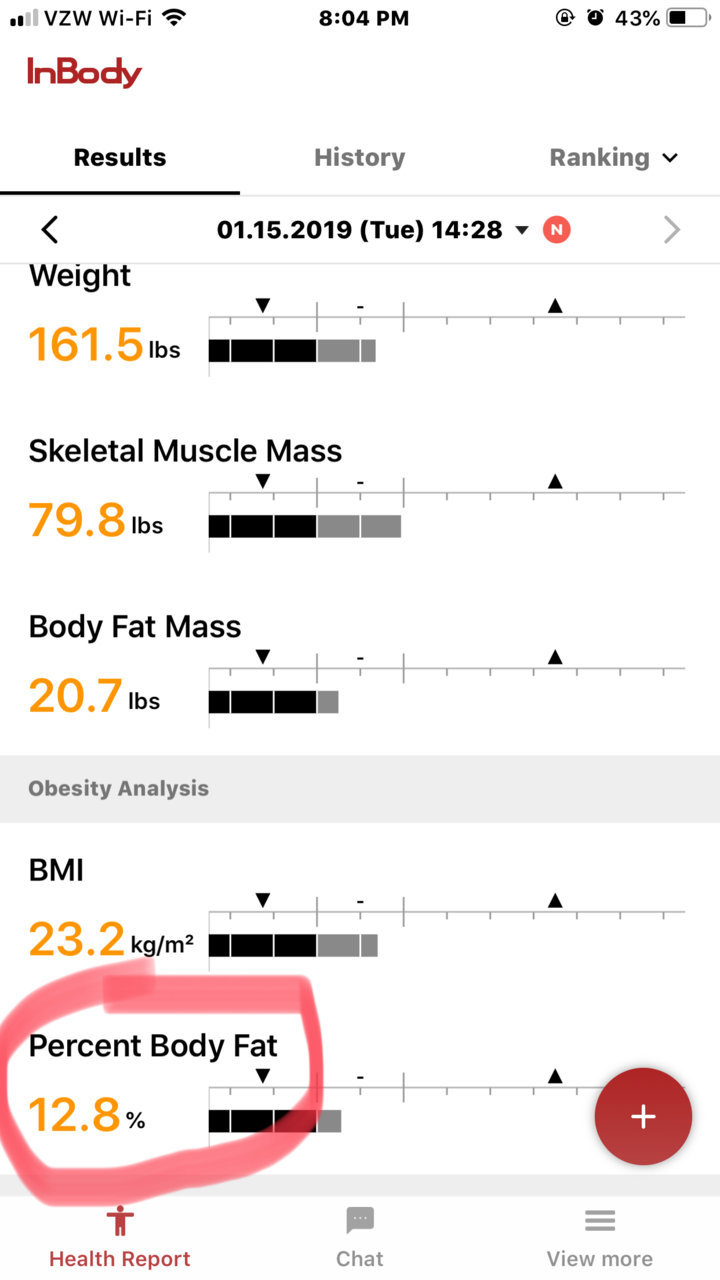Go to the previous measurement with left arrow
This screenshot has height=1280, width=720.
coord(49,230)
